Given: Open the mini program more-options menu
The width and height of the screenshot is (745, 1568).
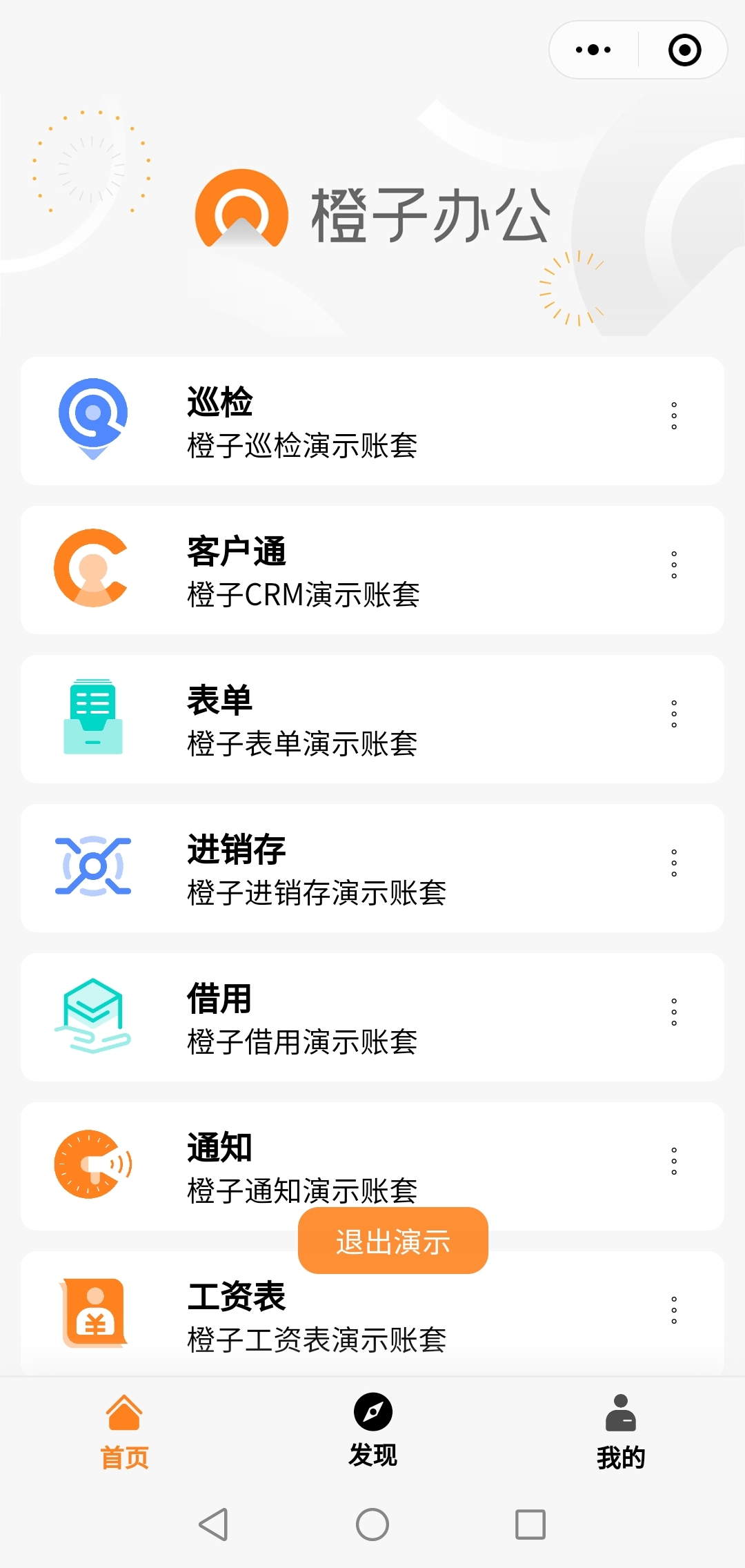Looking at the screenshot, I should coord(593,50).
